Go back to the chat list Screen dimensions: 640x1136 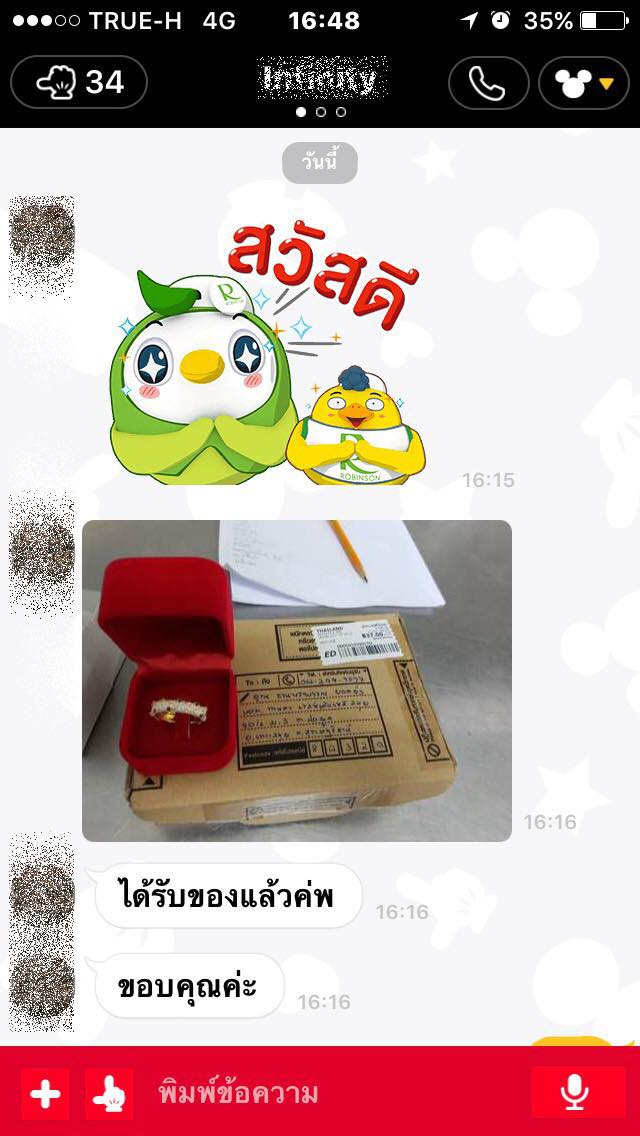[x=79, y=82]
